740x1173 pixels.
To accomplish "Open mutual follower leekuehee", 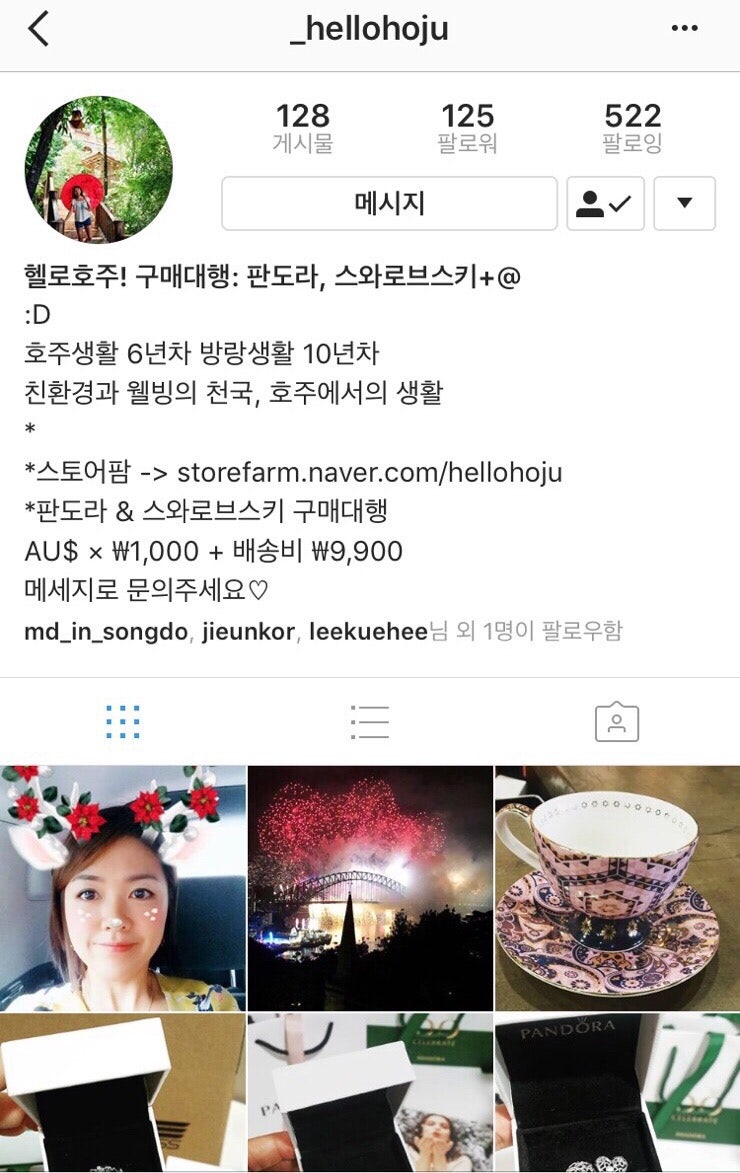I will tap(368, 632).
